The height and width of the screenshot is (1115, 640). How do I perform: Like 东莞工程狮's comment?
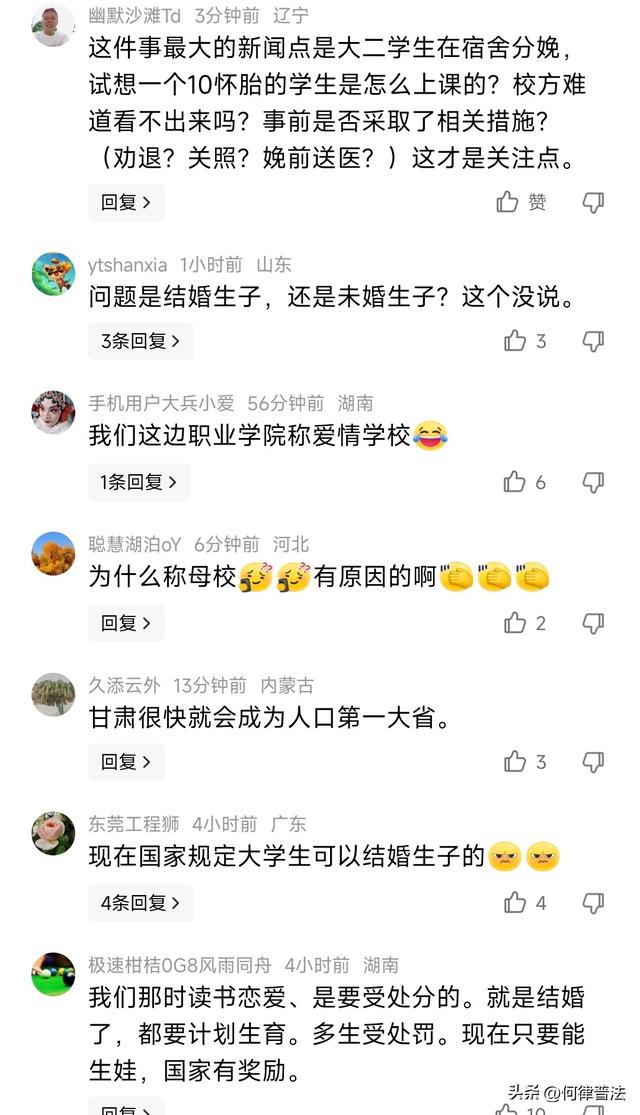tap(515, 903)
